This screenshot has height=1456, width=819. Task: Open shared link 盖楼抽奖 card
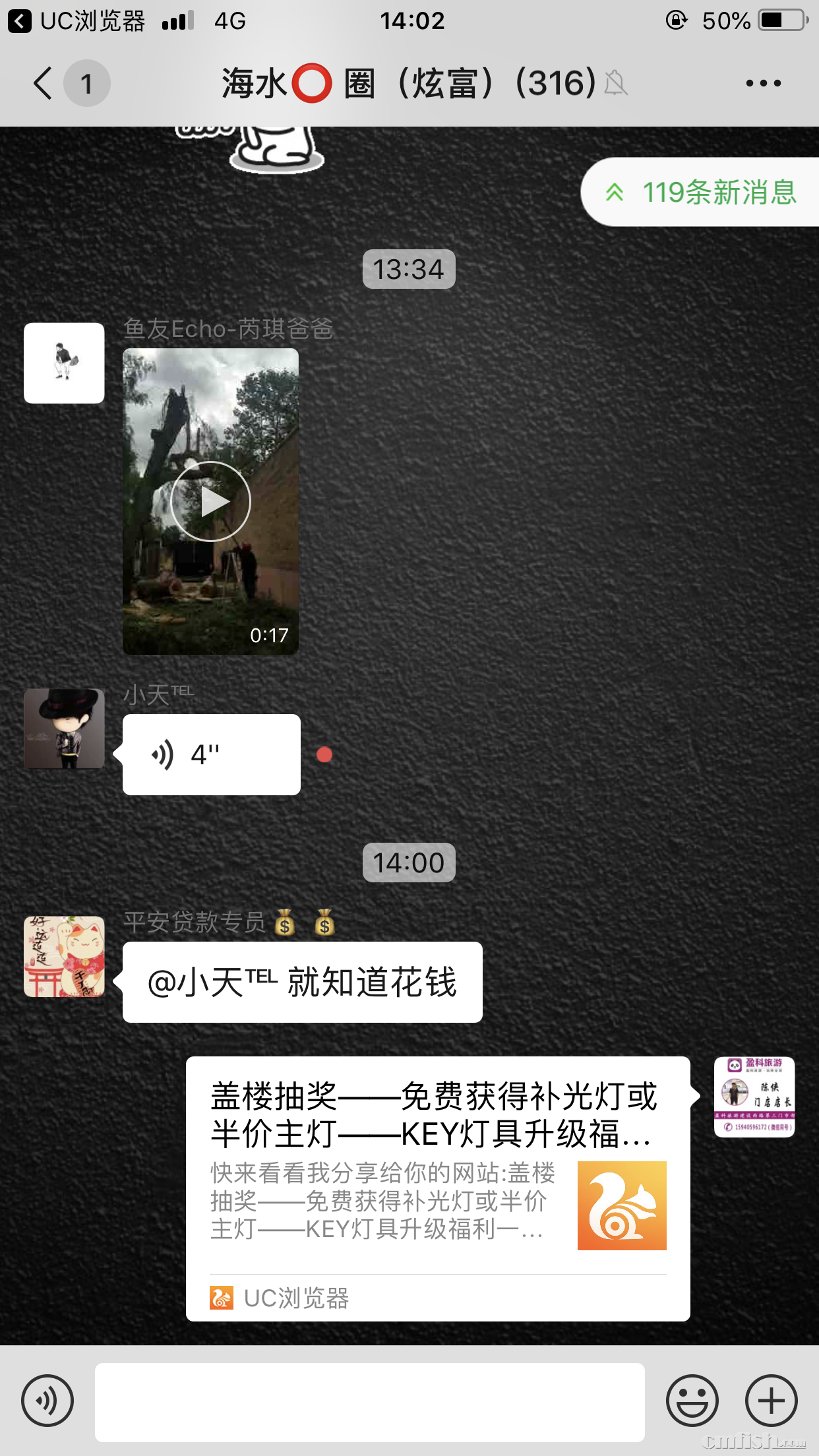click(x=438, y=1187)
